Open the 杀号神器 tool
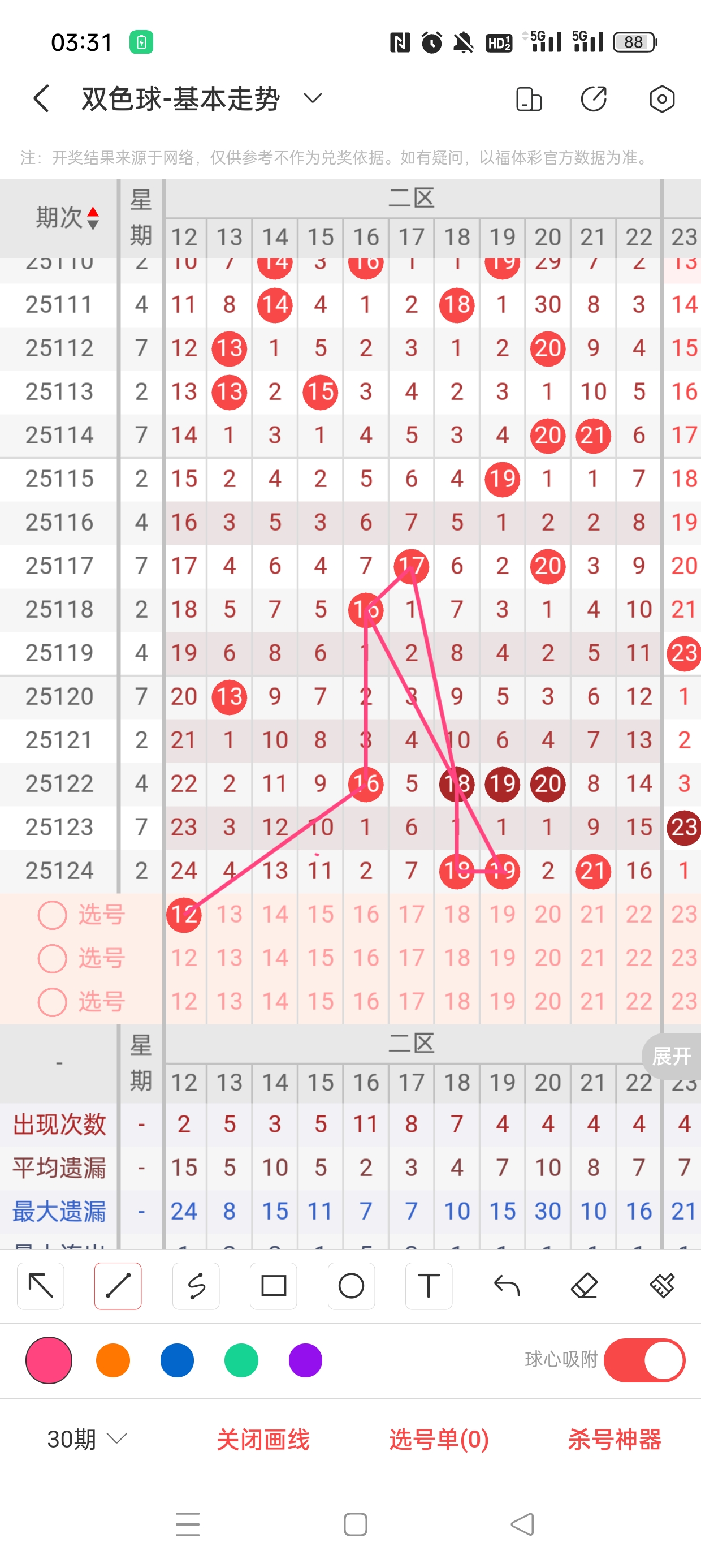The image size is (701, 1568). tap(614, 1439)
